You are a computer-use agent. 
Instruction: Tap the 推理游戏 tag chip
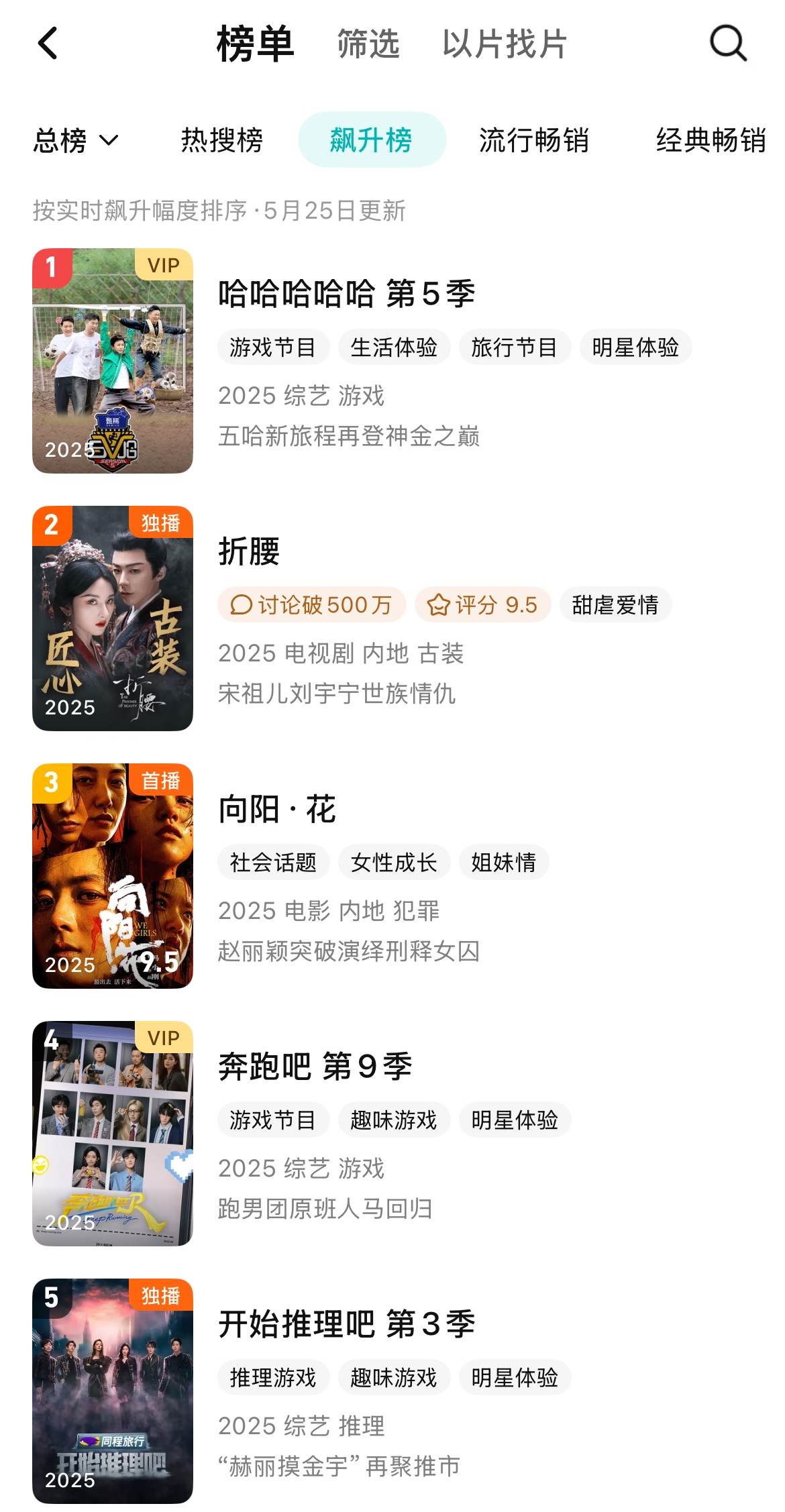(273, 1378)
